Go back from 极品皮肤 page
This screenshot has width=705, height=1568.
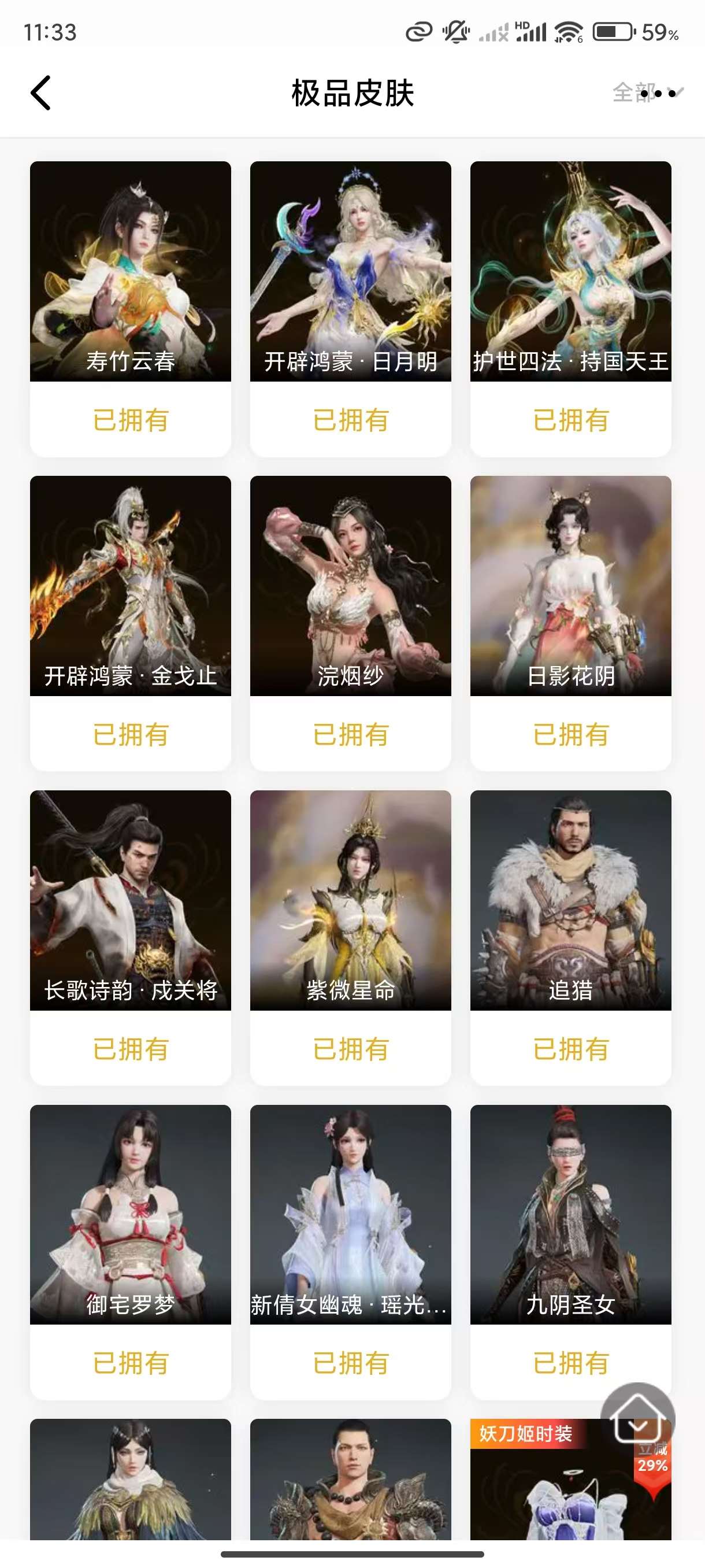(x=40, y=93)
